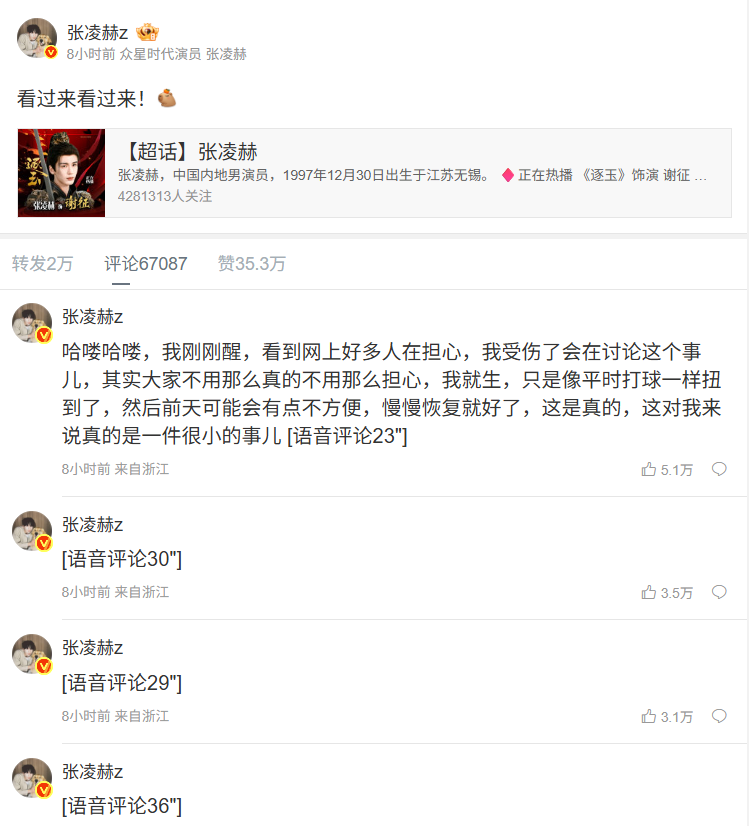Reply to the 语音评论30 comment

pos(719,592)
